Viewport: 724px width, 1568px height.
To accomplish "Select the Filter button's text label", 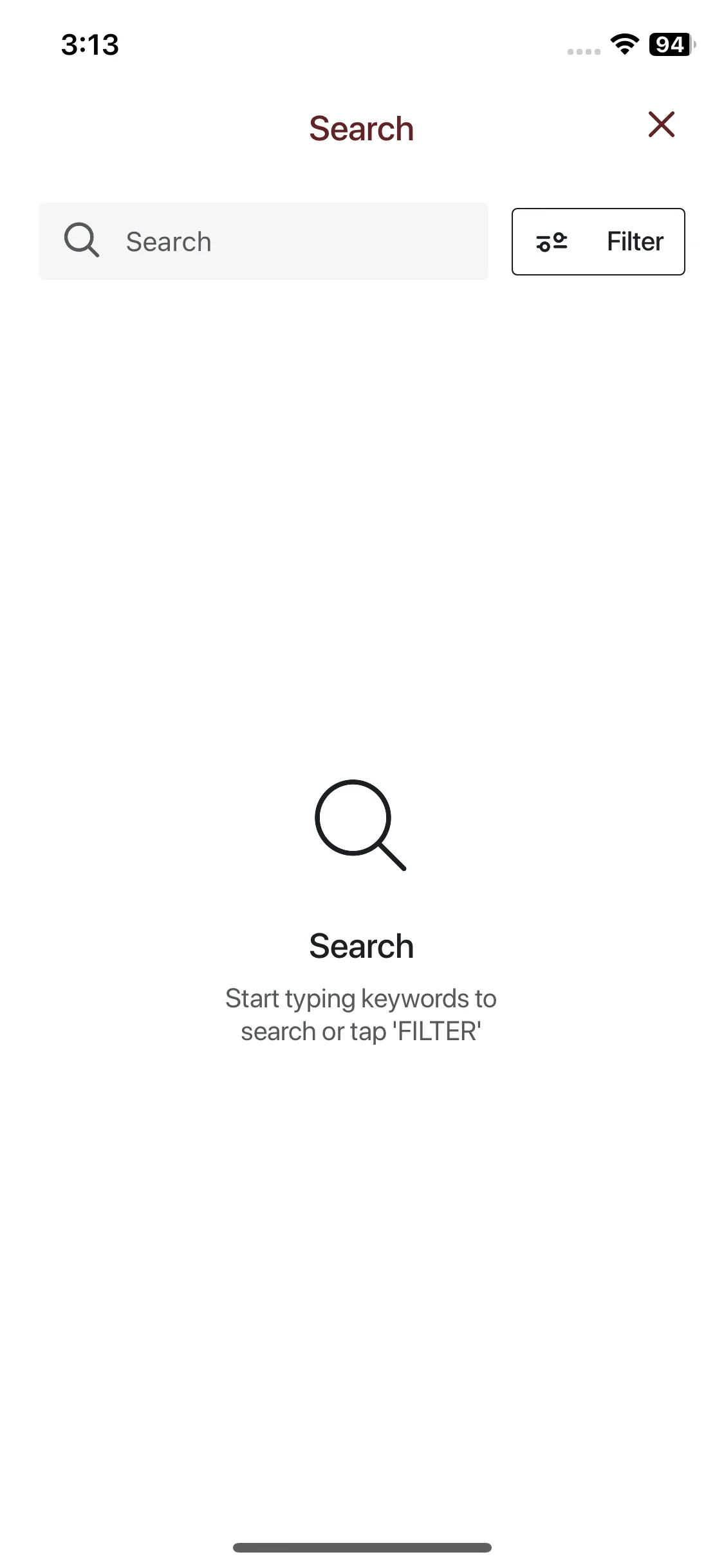I will (634, 241).
